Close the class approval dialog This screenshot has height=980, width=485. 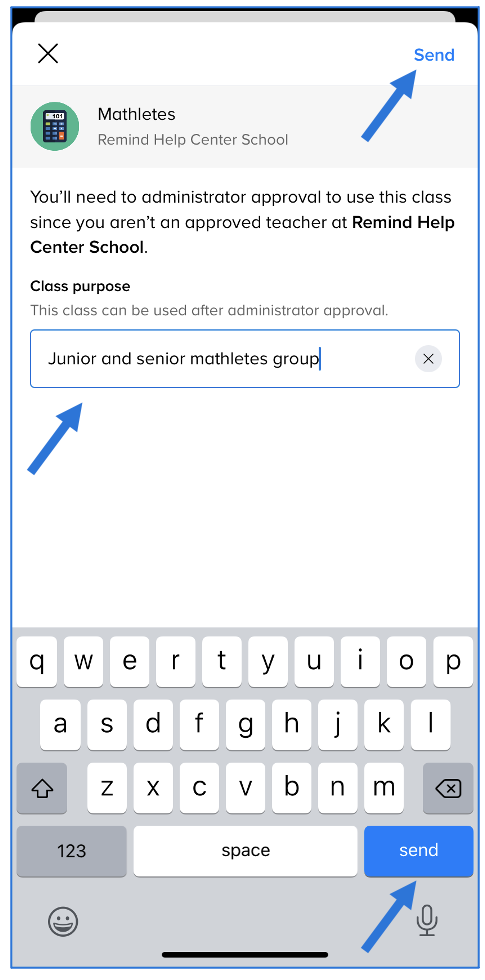48,54
